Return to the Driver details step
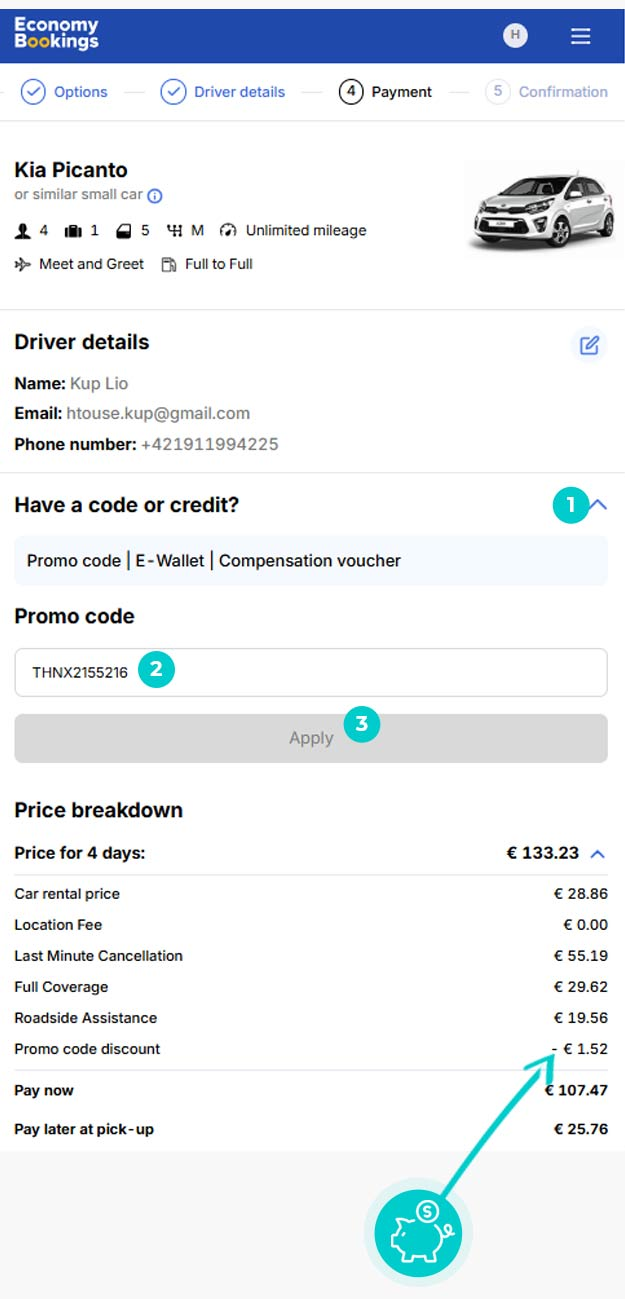625x1299 pixels. click(x=222, y=92)
